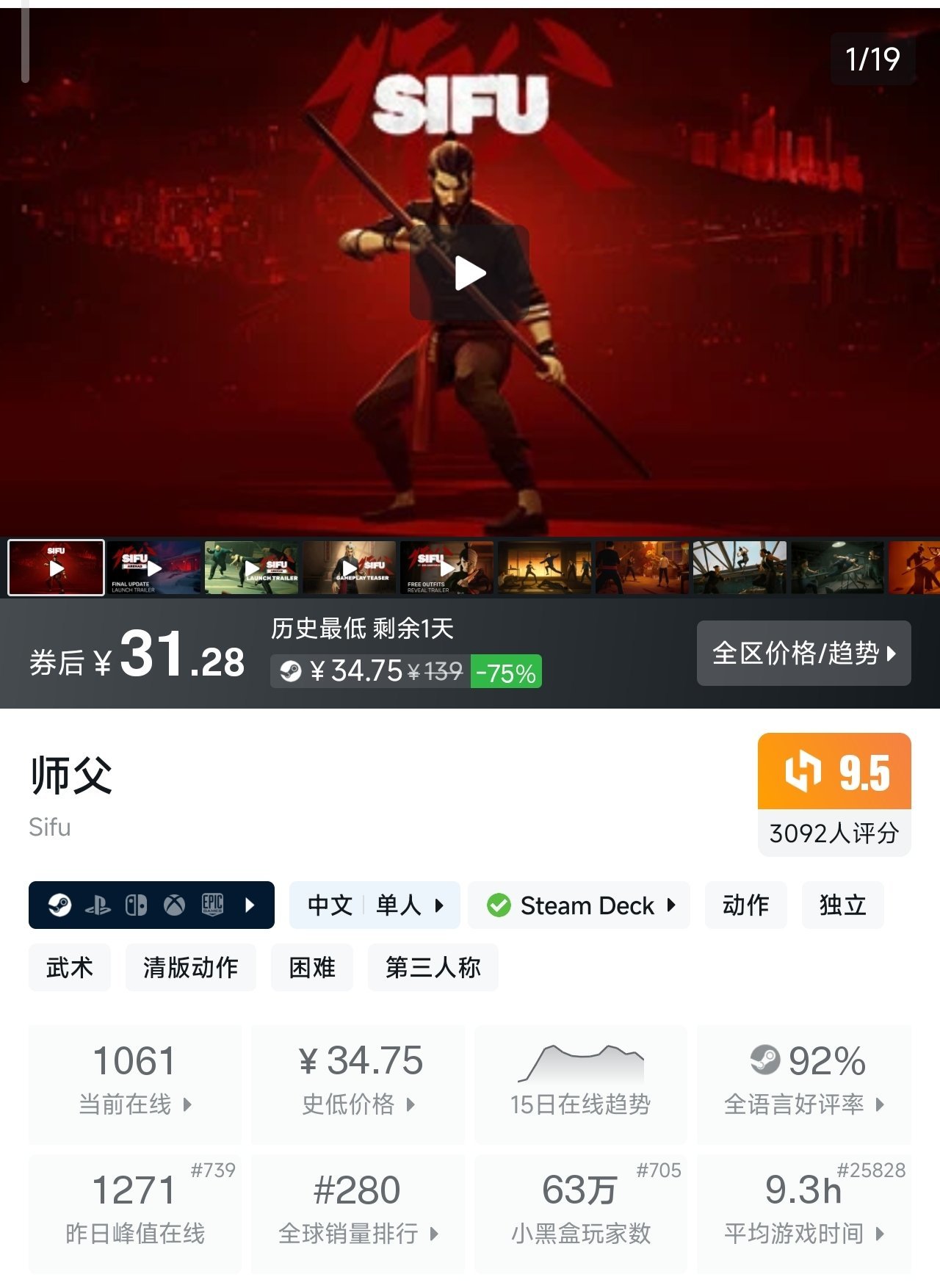Open 全区价格/趋势 price trends

click(803, 653)
